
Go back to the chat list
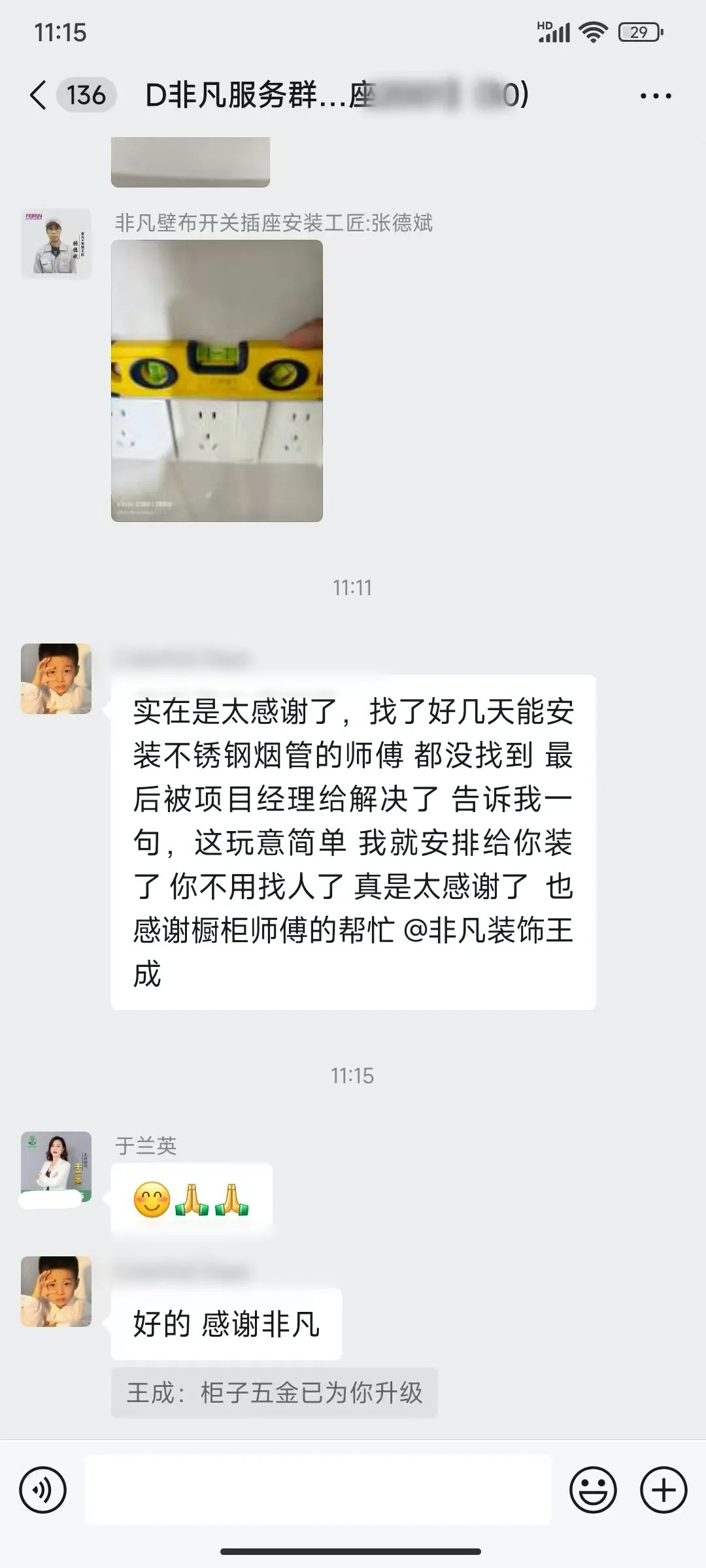point(39,95)
